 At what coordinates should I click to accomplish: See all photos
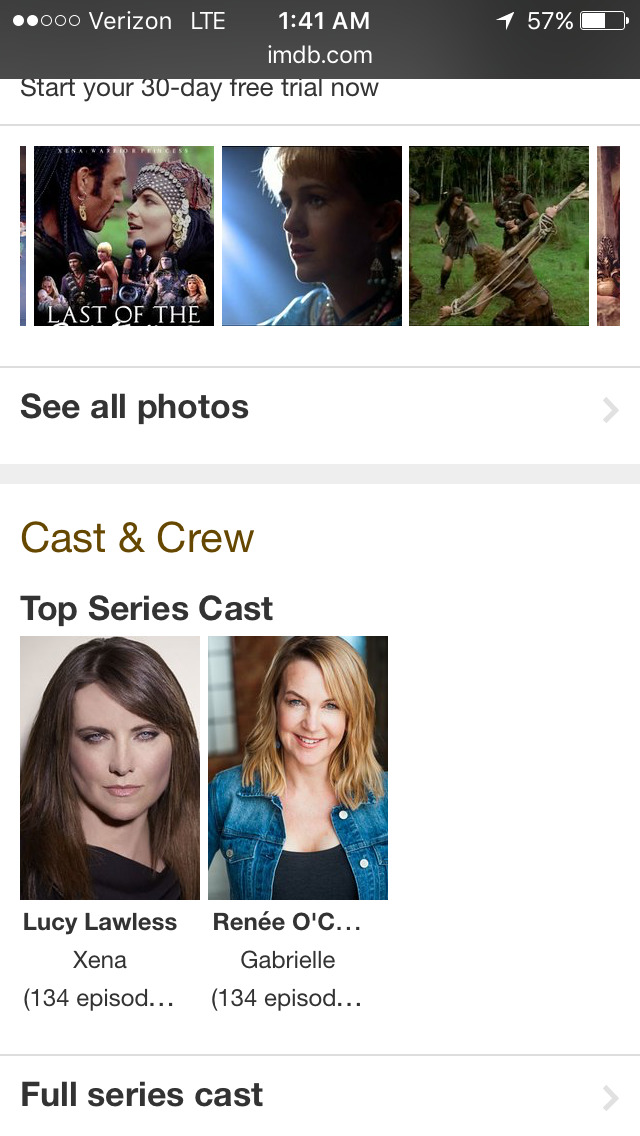320,408
